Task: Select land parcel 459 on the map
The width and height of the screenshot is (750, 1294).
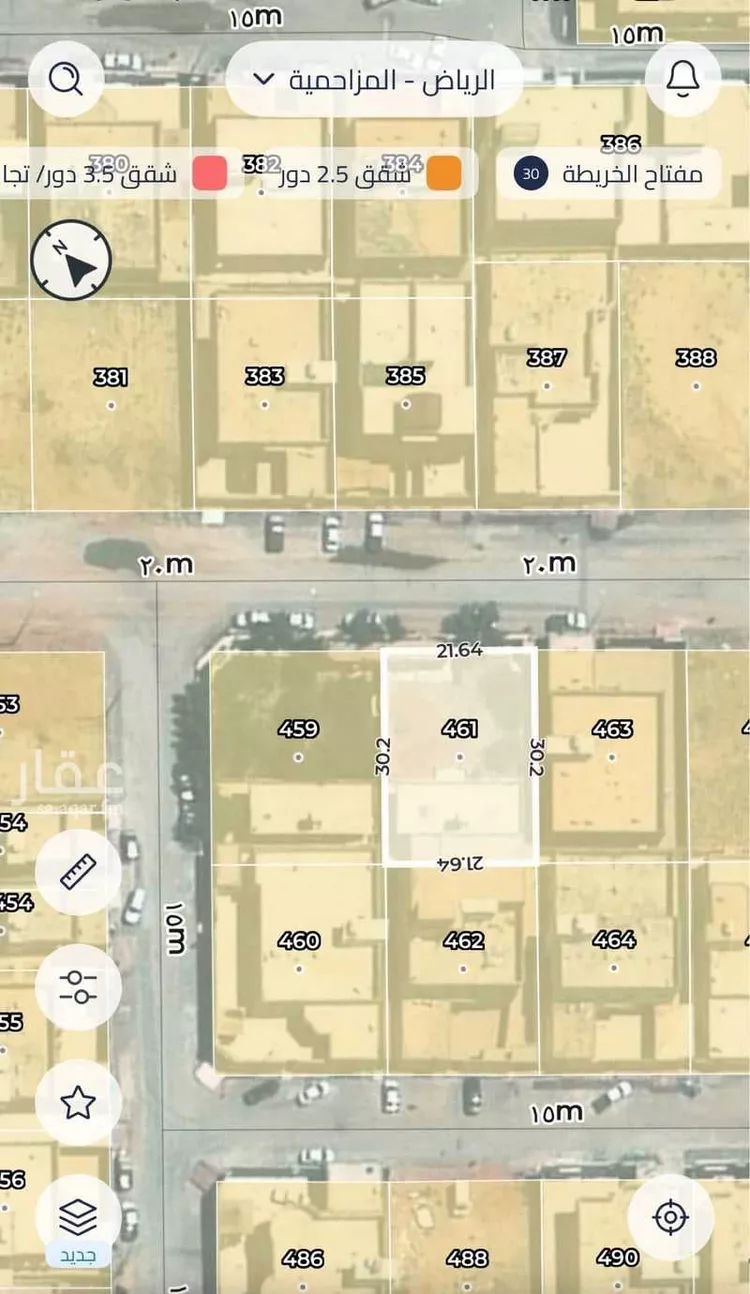Action: coord(297,755)
